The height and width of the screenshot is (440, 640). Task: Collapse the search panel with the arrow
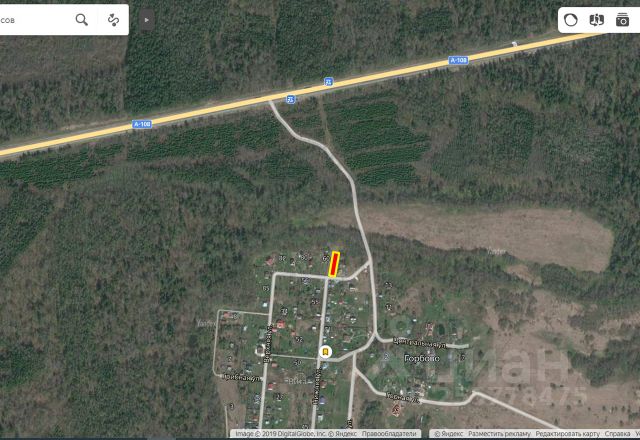[x=147, y=19]
